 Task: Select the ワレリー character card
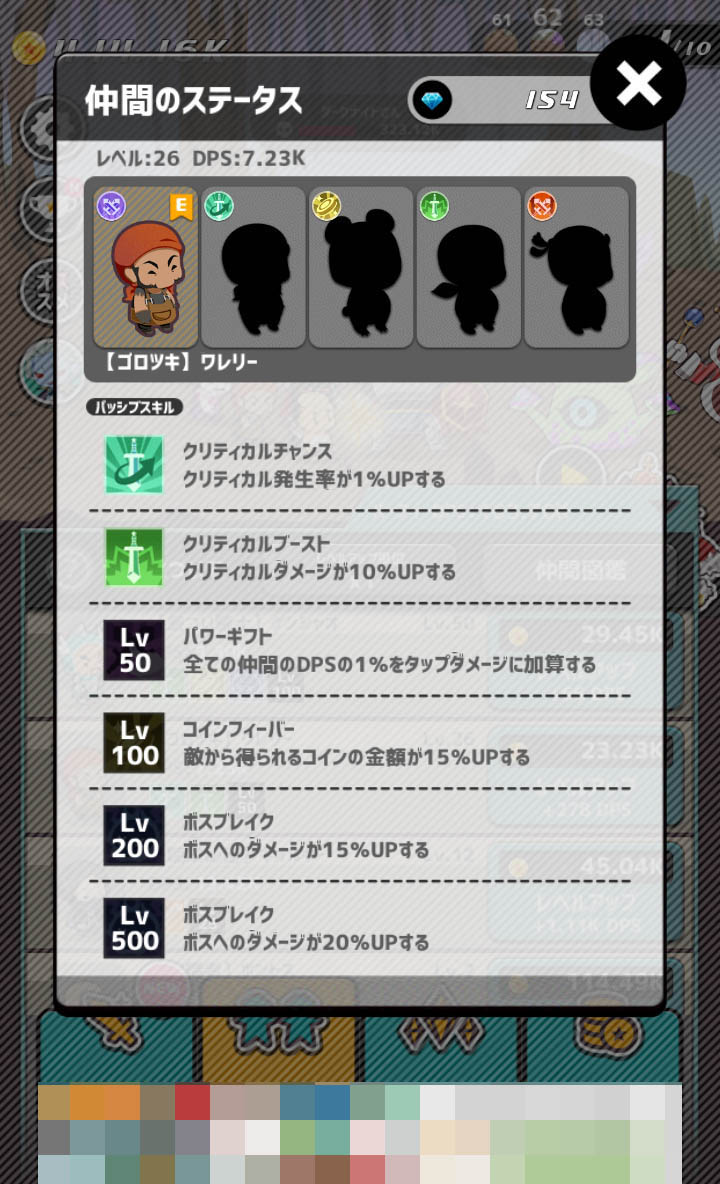pos(146,267)
